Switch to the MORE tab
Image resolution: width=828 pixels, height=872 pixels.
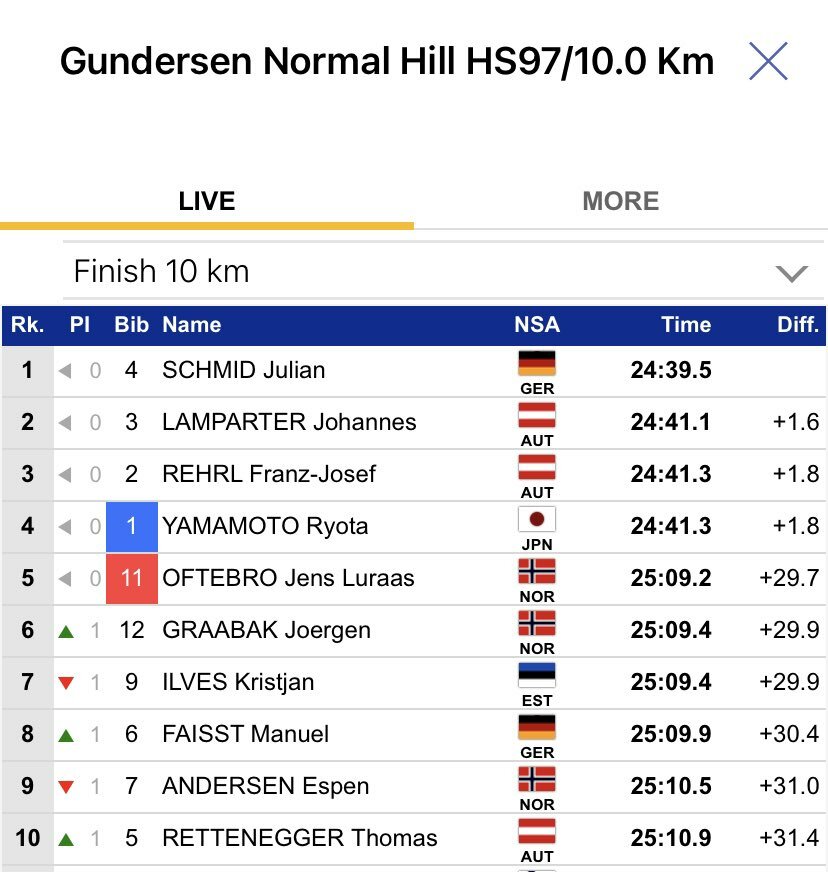click(620, 201)
